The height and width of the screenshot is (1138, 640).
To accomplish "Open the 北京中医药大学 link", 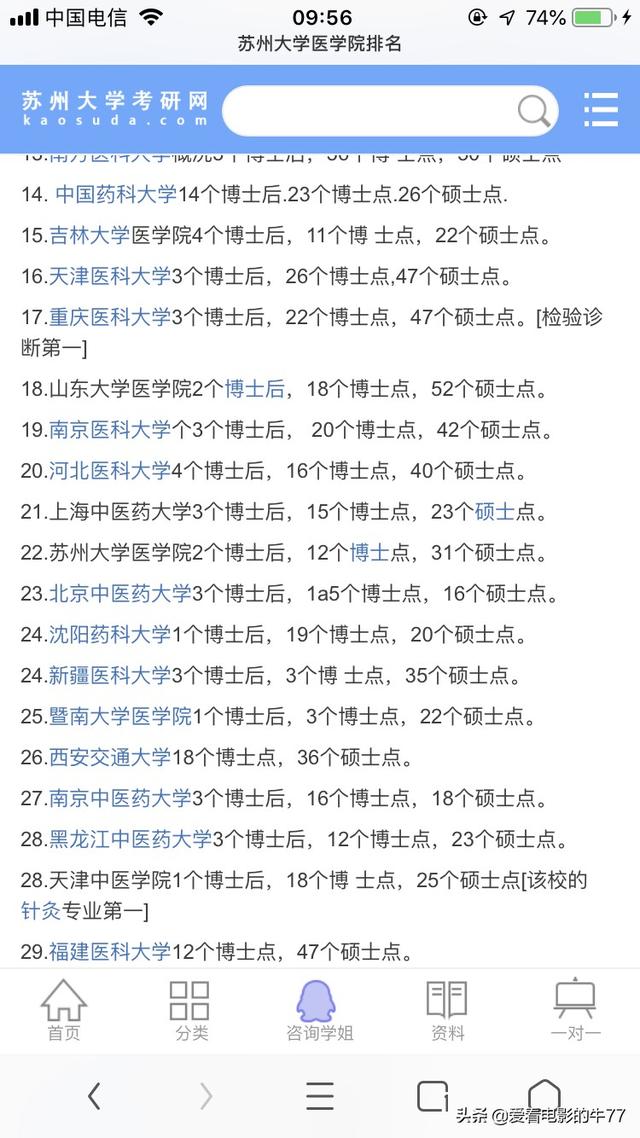I will (x=120, y=594).
